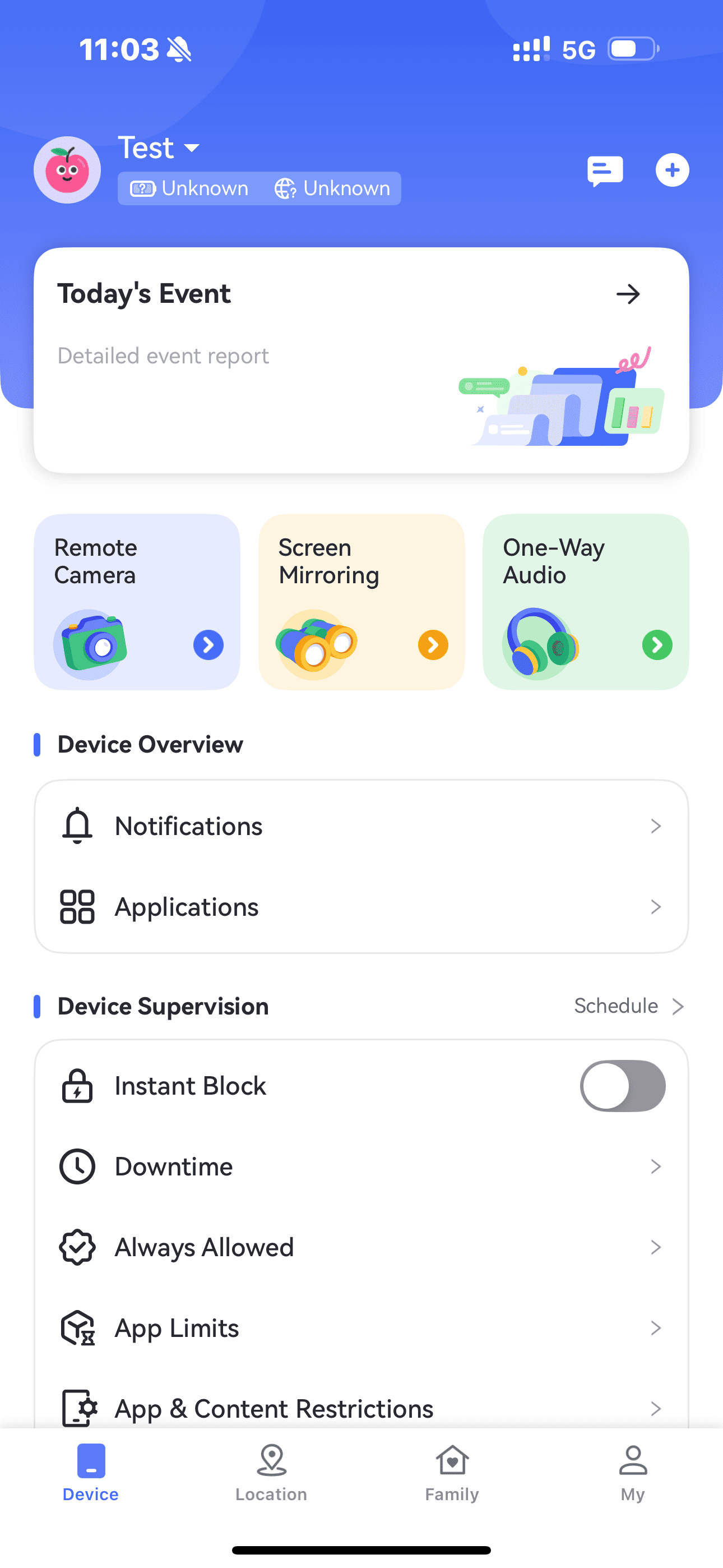This screenshot has width=723, height=1568.
Task: Start Screen Mirroring
Action: coord(361,601)
